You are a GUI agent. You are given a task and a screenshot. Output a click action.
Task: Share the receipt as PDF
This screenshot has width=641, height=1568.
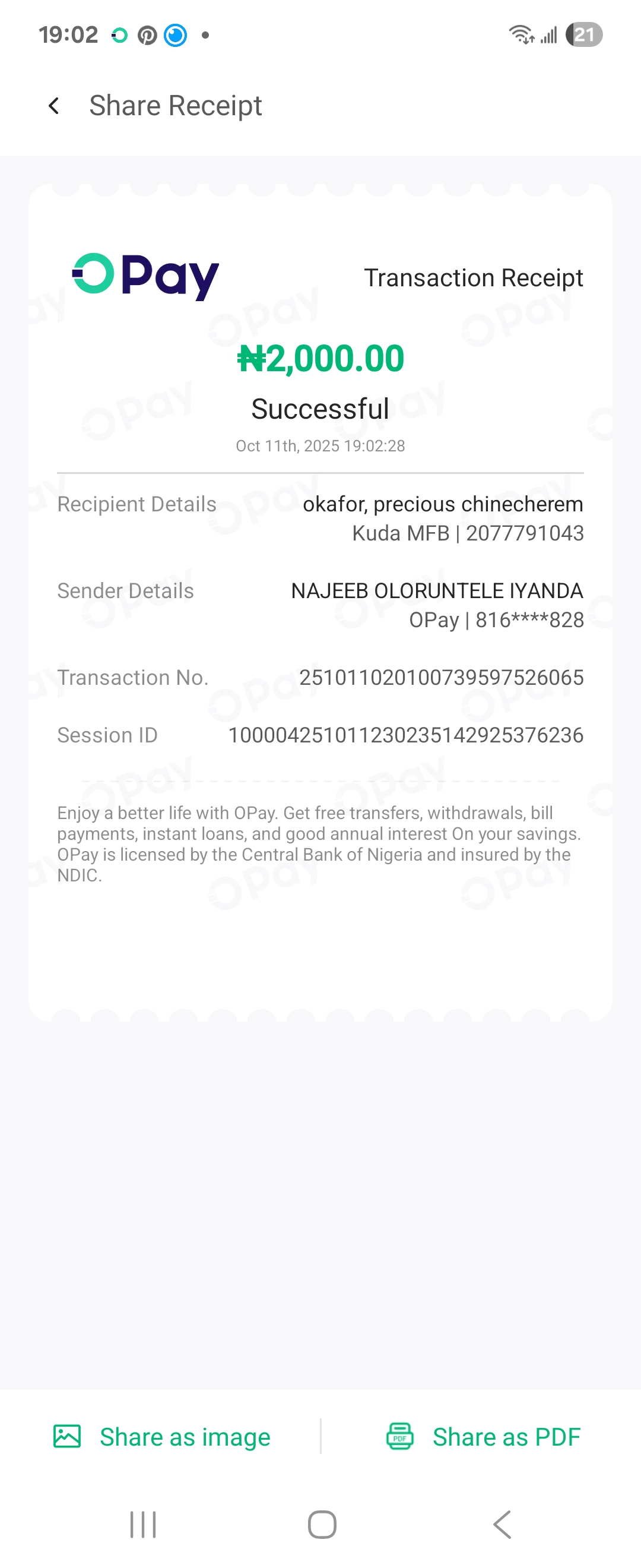point(484,1437)
